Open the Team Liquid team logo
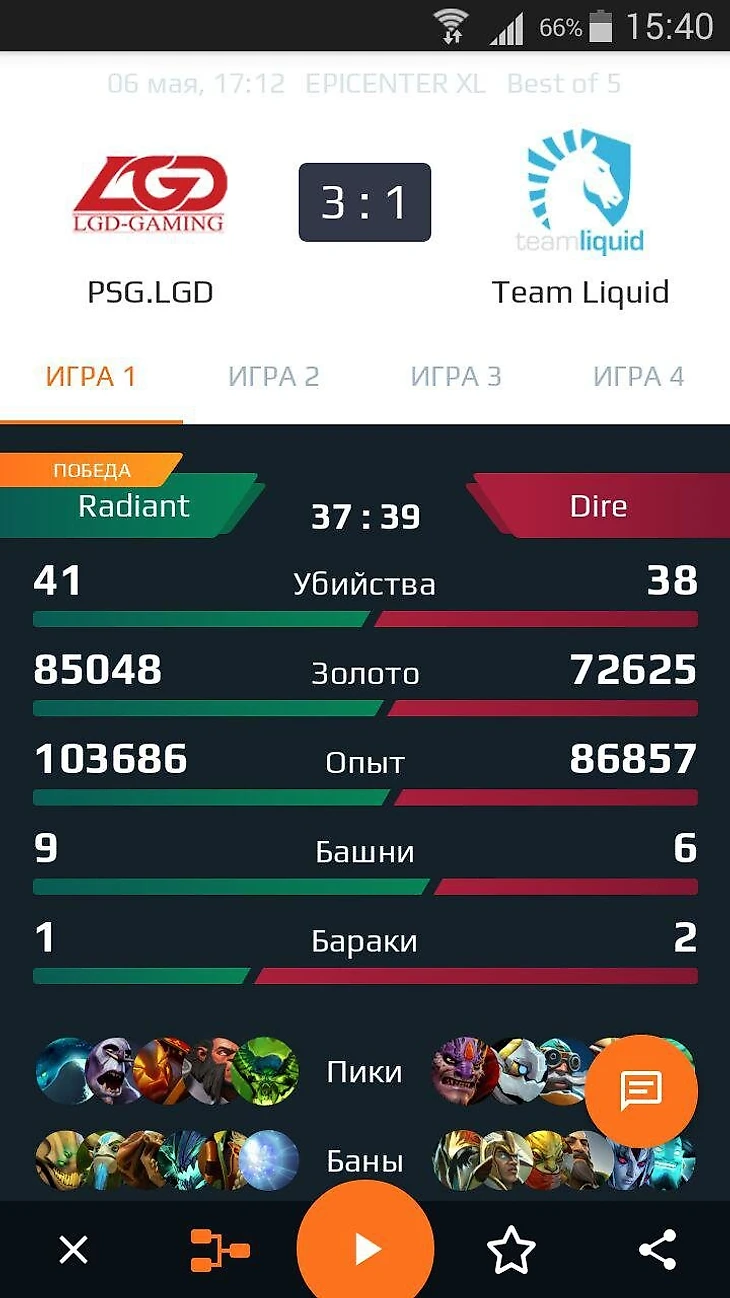The image size is (730, 1298). tap(580, 192)
